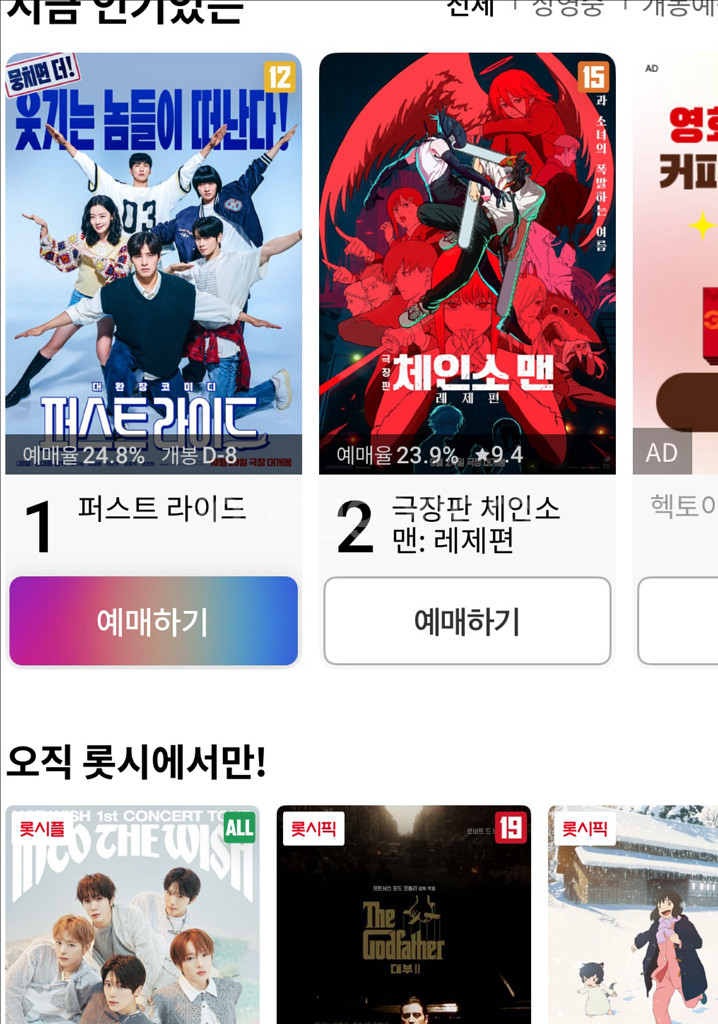Open the Into The Wish concert card

coord(132,915)
